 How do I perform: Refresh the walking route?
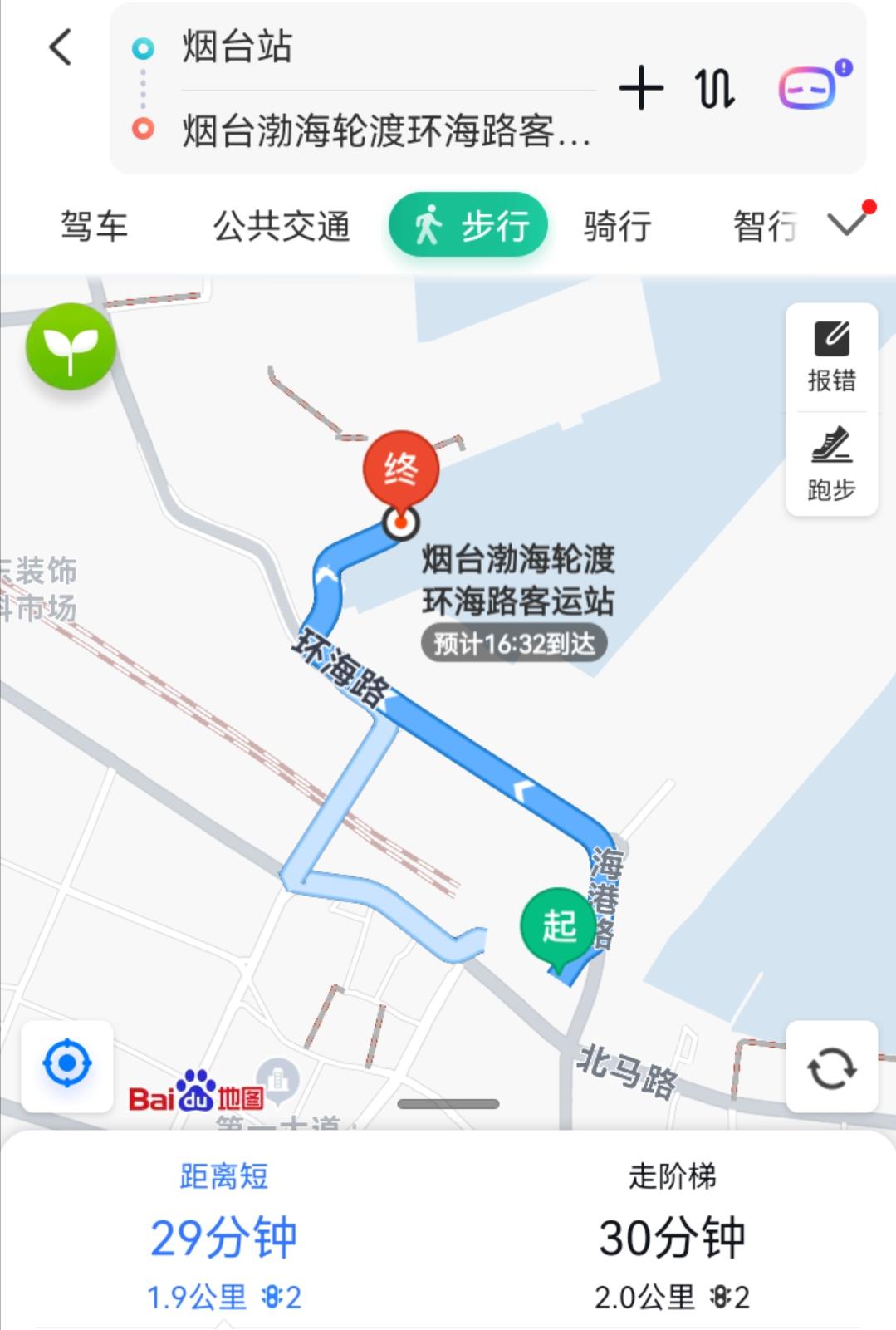831,1067
